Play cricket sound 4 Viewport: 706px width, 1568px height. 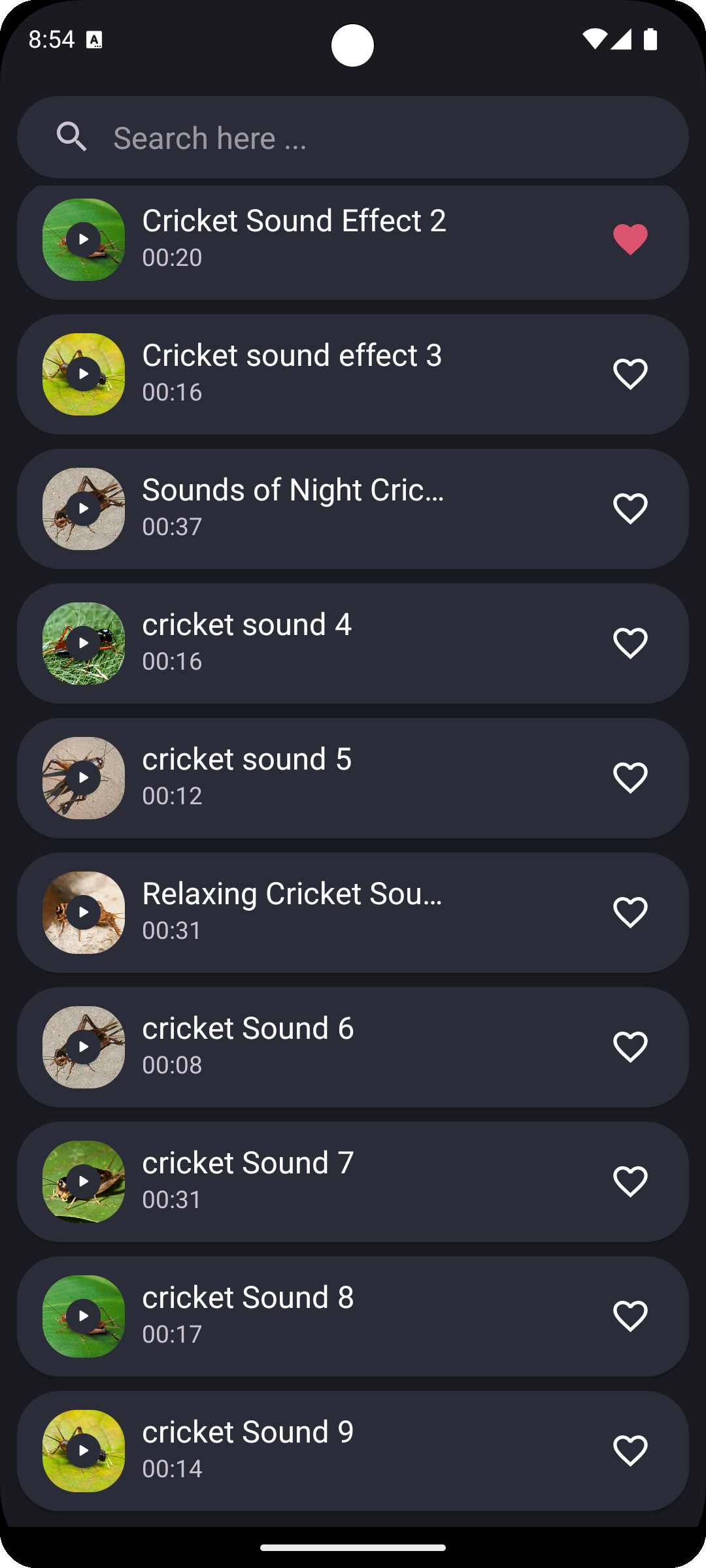tap(84, 644)
